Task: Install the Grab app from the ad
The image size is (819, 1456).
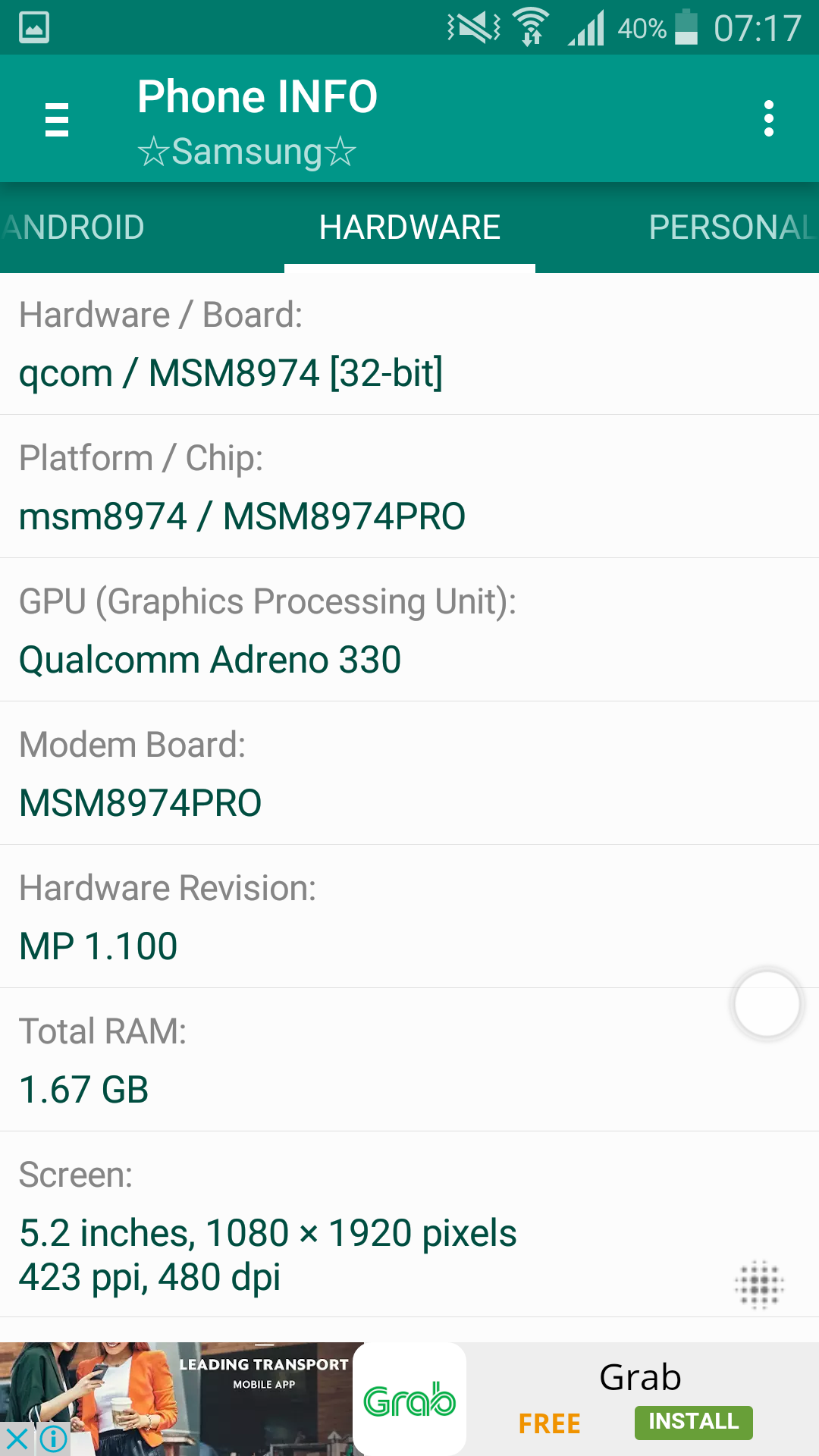Action: [693, 1422]
